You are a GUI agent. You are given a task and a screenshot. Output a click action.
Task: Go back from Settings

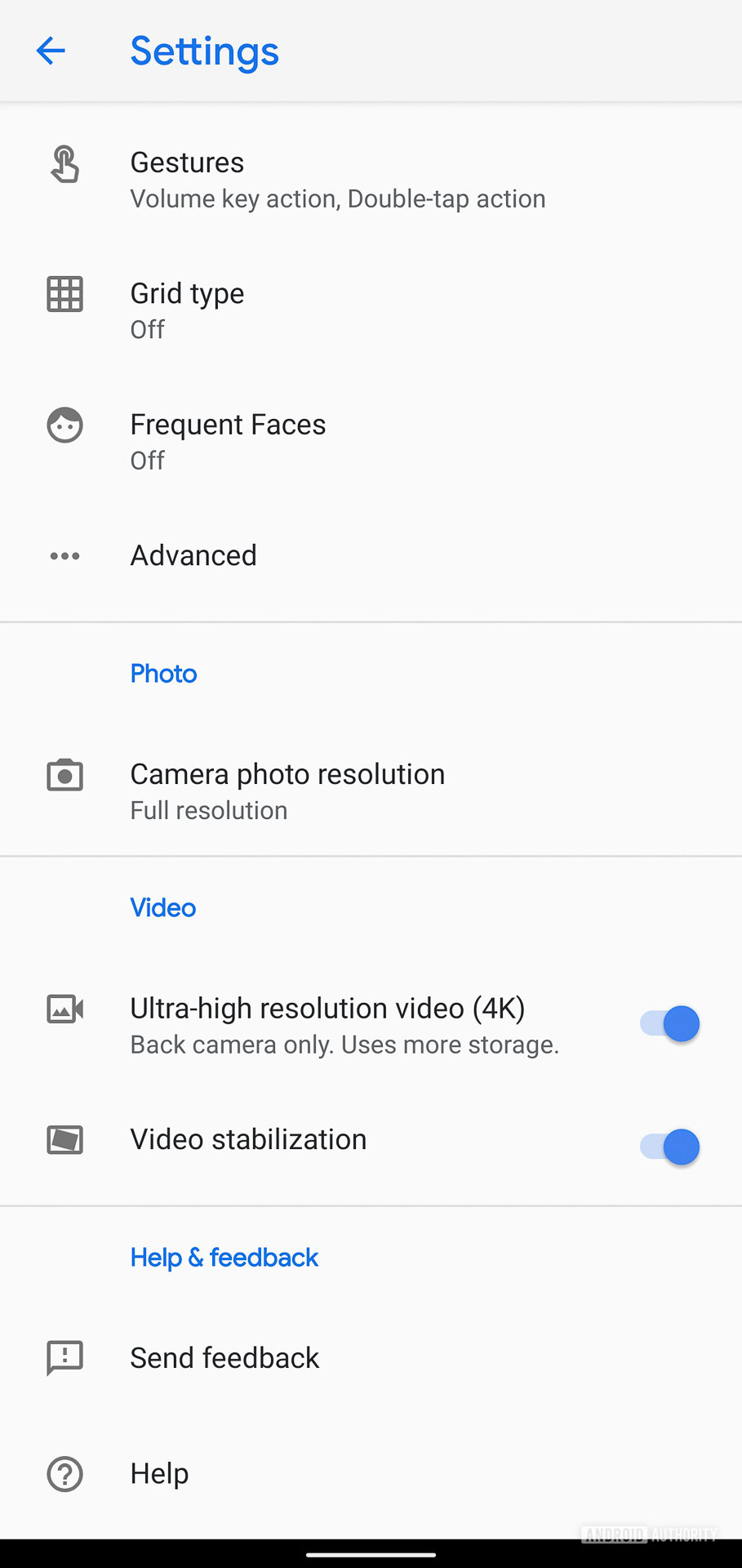pyautogui.click(x=51, y=51)
